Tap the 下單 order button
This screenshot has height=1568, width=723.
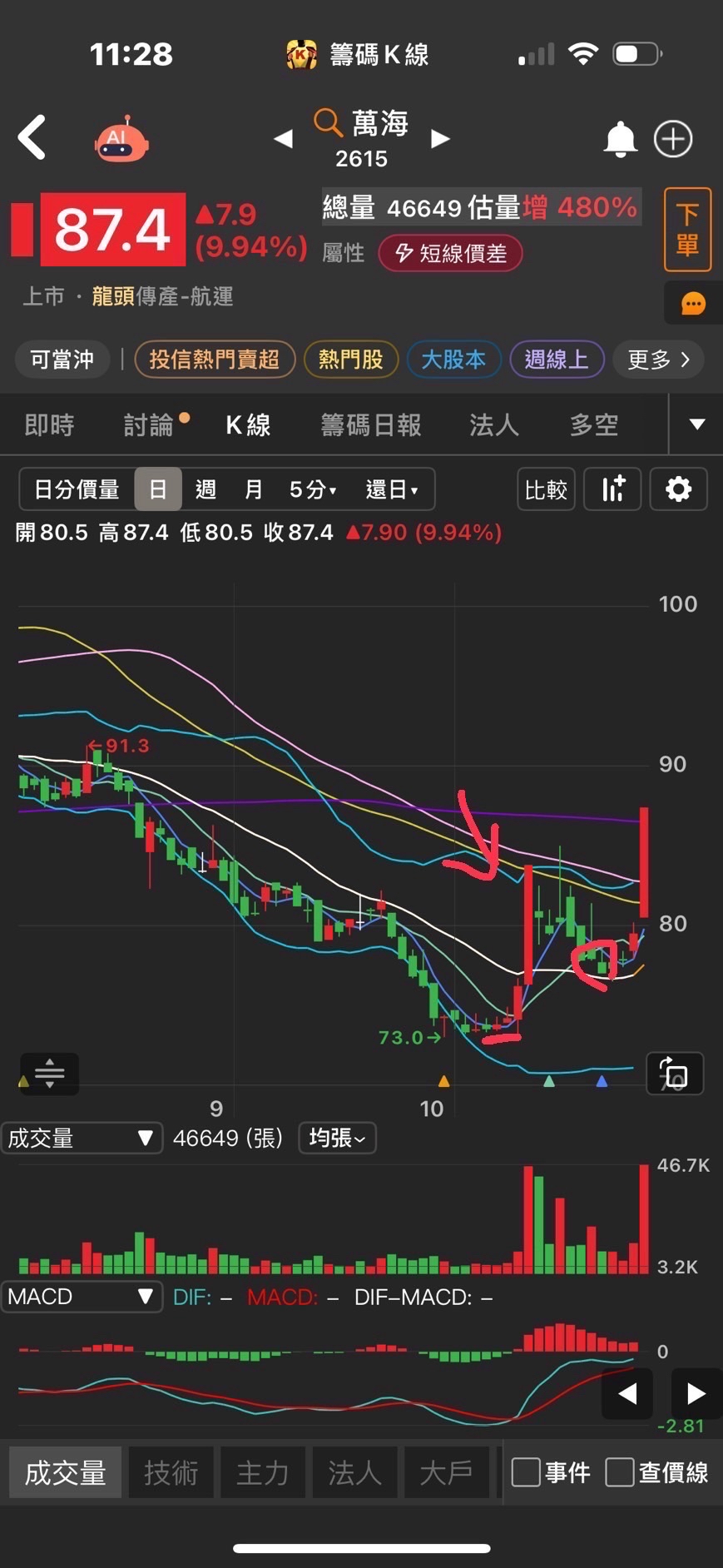point(687,230)
